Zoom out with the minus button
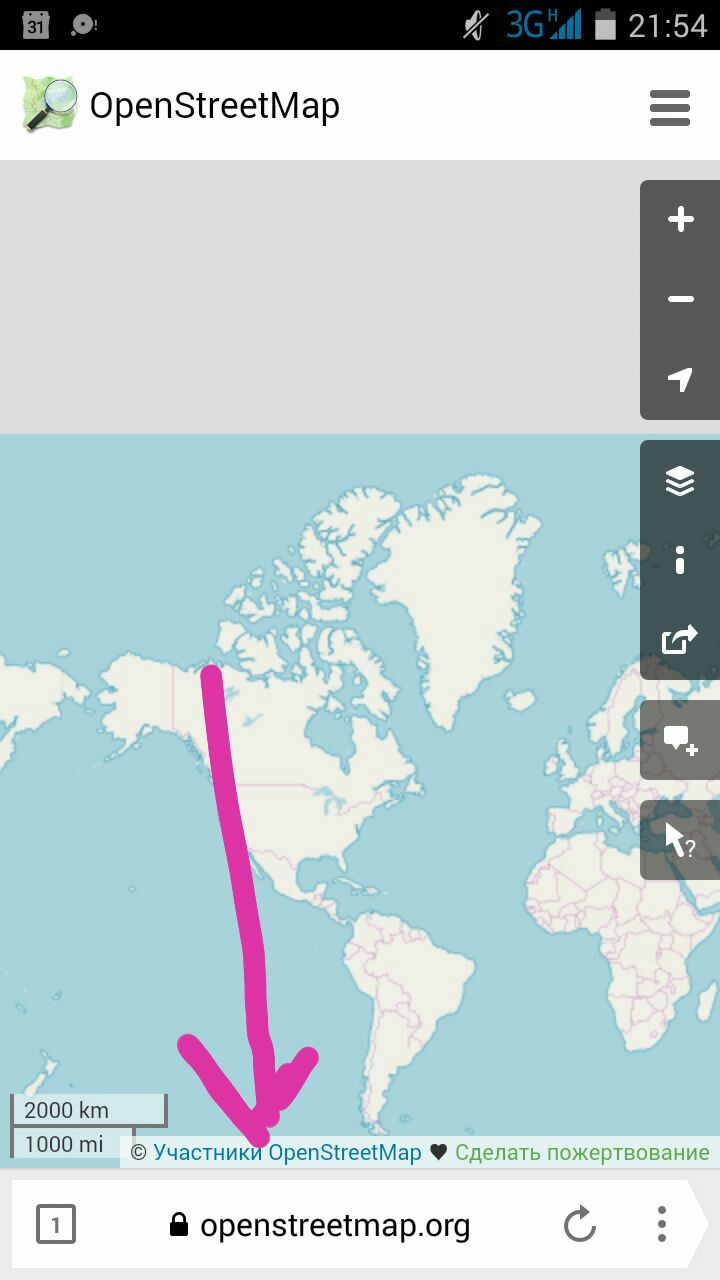This screenshot has height=1280, width=720. click(680, 300)
